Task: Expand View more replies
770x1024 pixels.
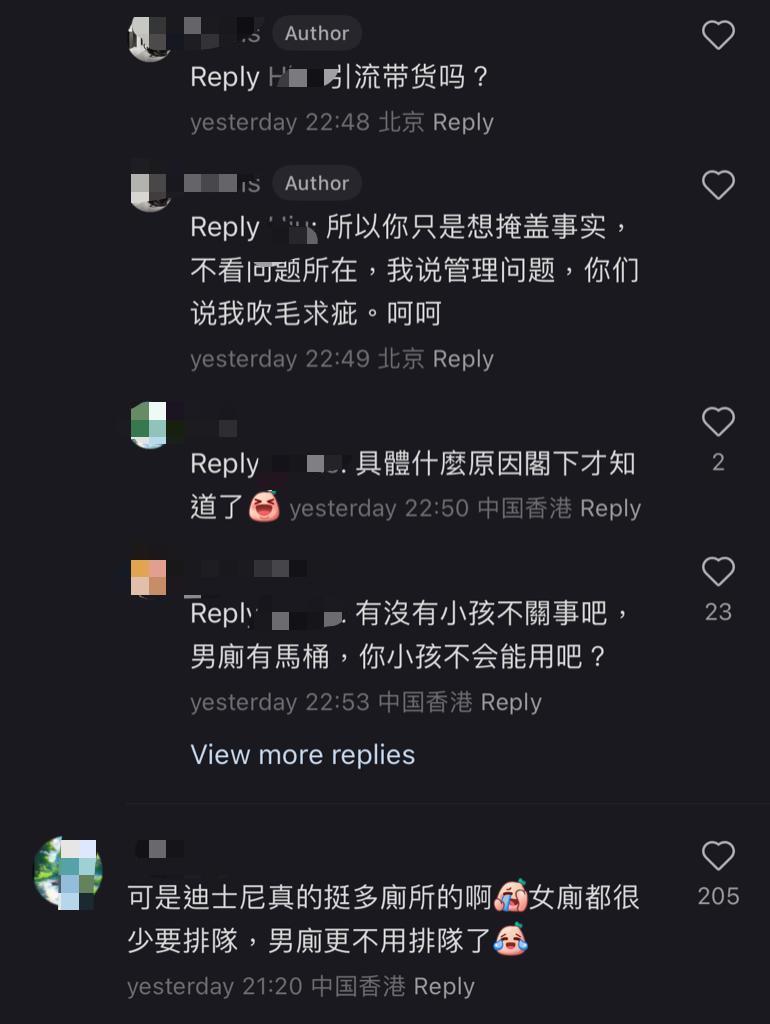Action: [x=302, y=754]
